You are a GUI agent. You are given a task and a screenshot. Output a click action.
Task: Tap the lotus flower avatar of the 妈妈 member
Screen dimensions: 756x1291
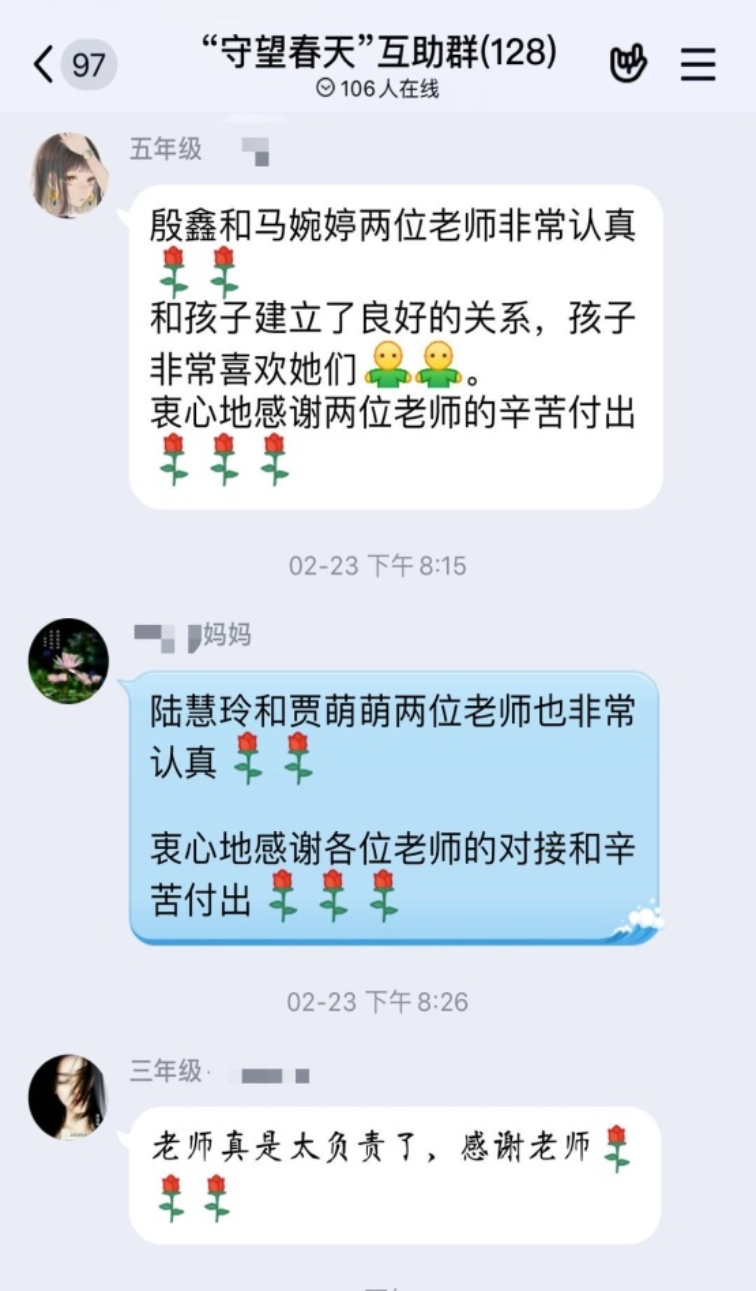coord(68,660)
